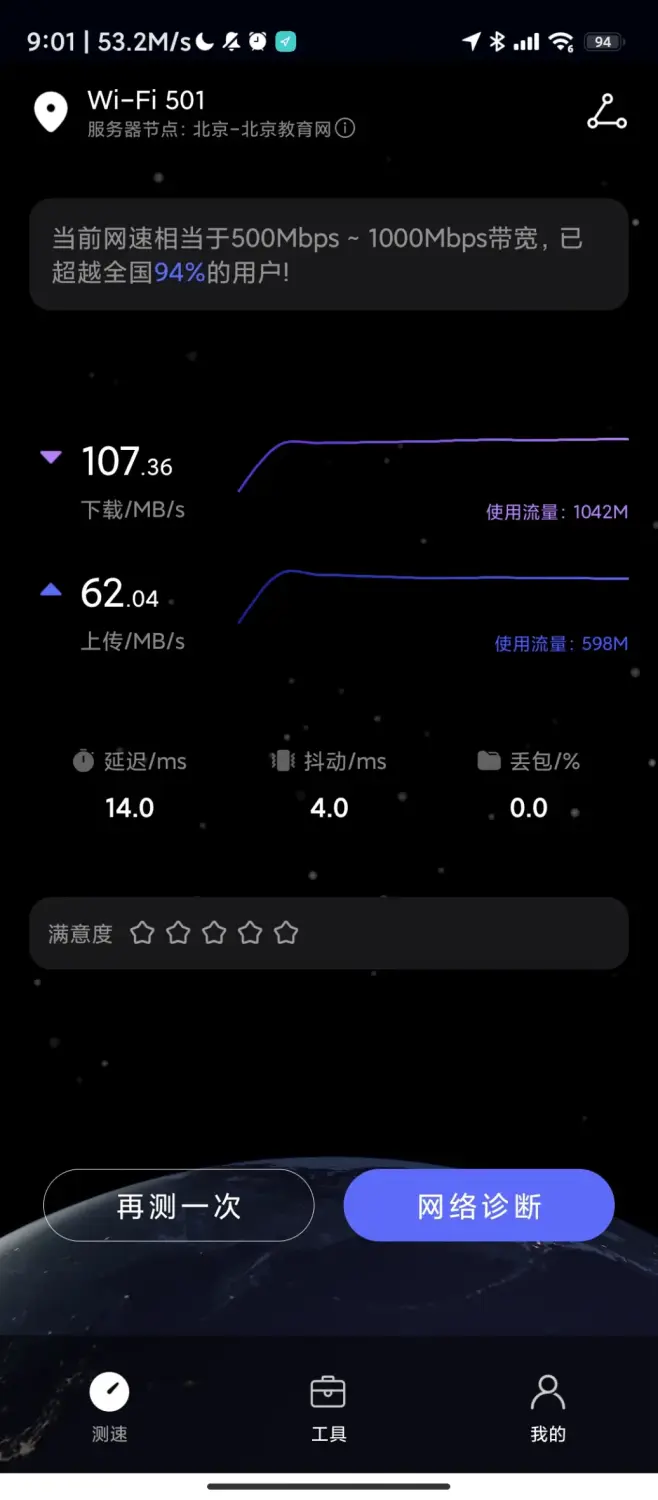
Task: Open 网络诊断 network diagnosis
Action: click(x=479, y=1205)
